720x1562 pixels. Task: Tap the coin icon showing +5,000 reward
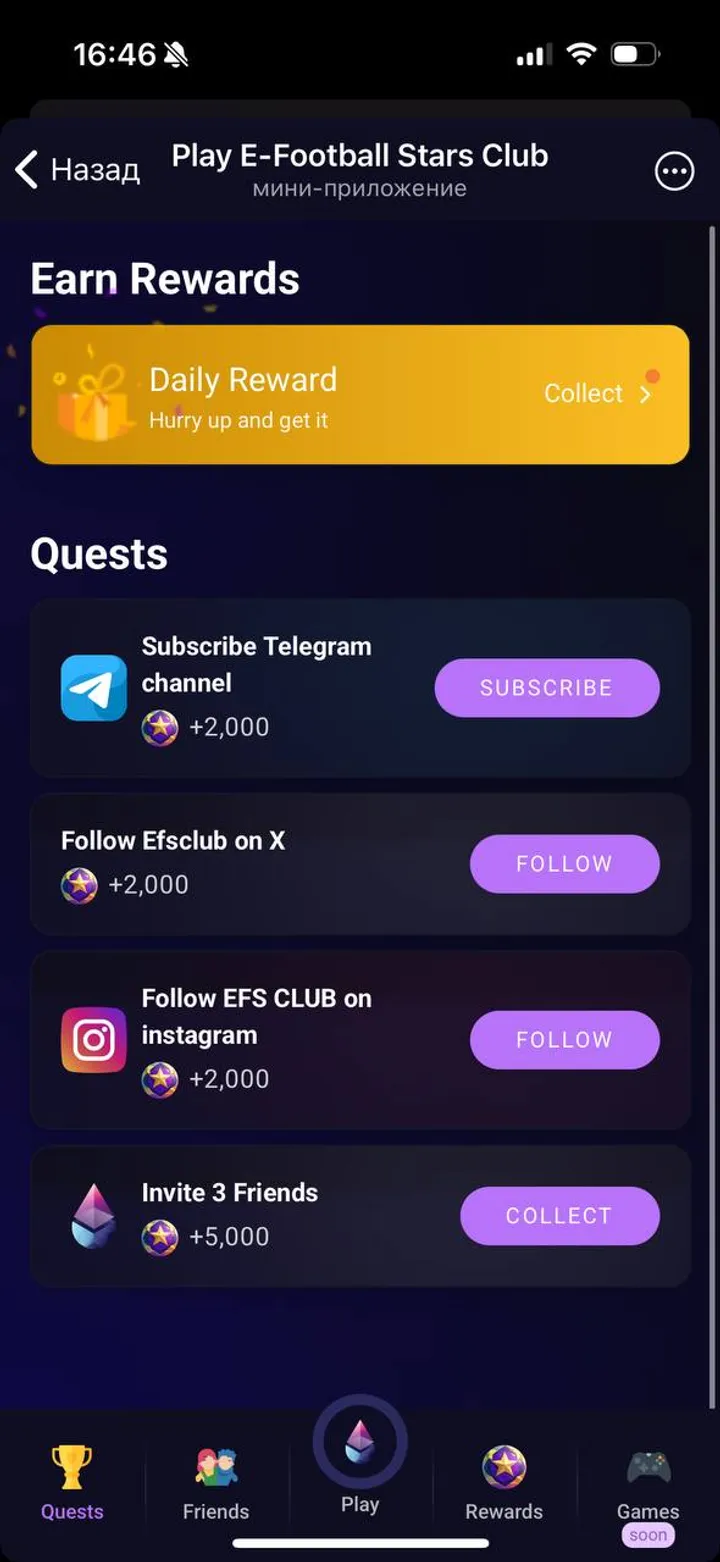tap(160, 1236)
